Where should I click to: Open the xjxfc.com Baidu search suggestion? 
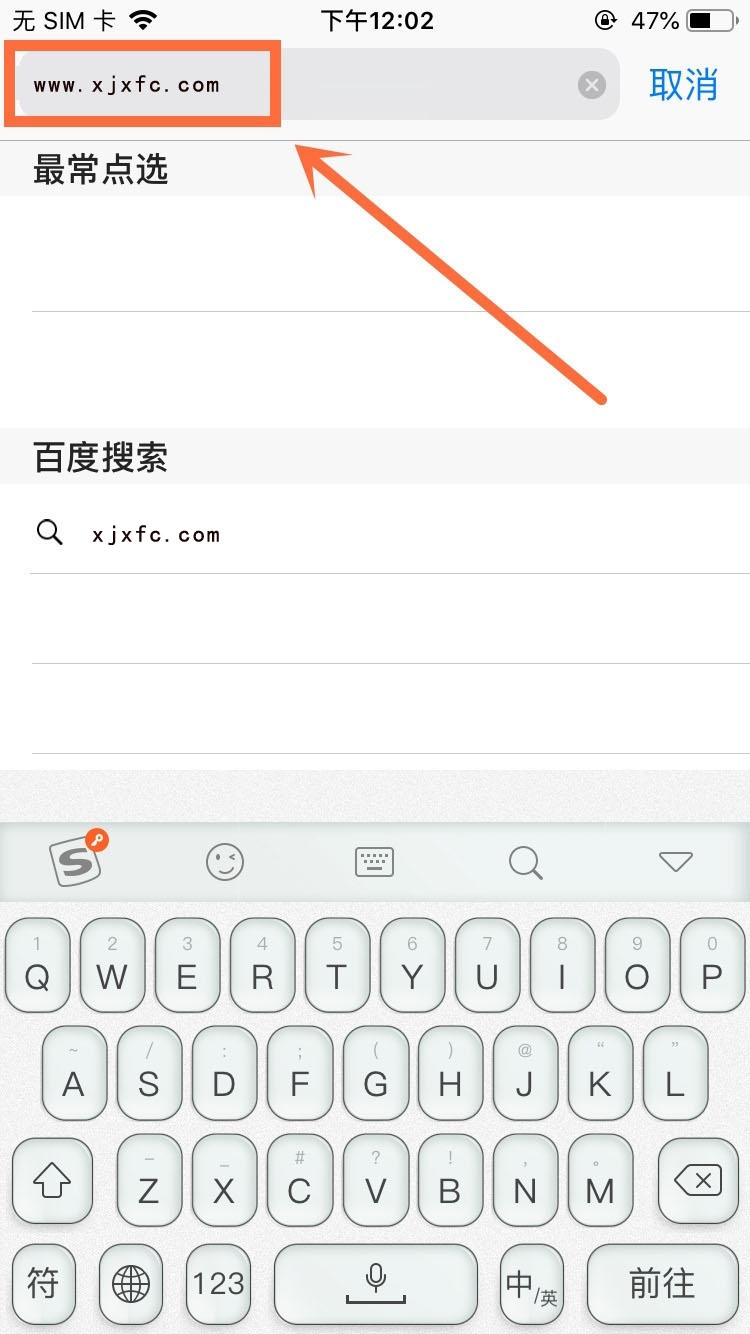[x=156, y=534]
